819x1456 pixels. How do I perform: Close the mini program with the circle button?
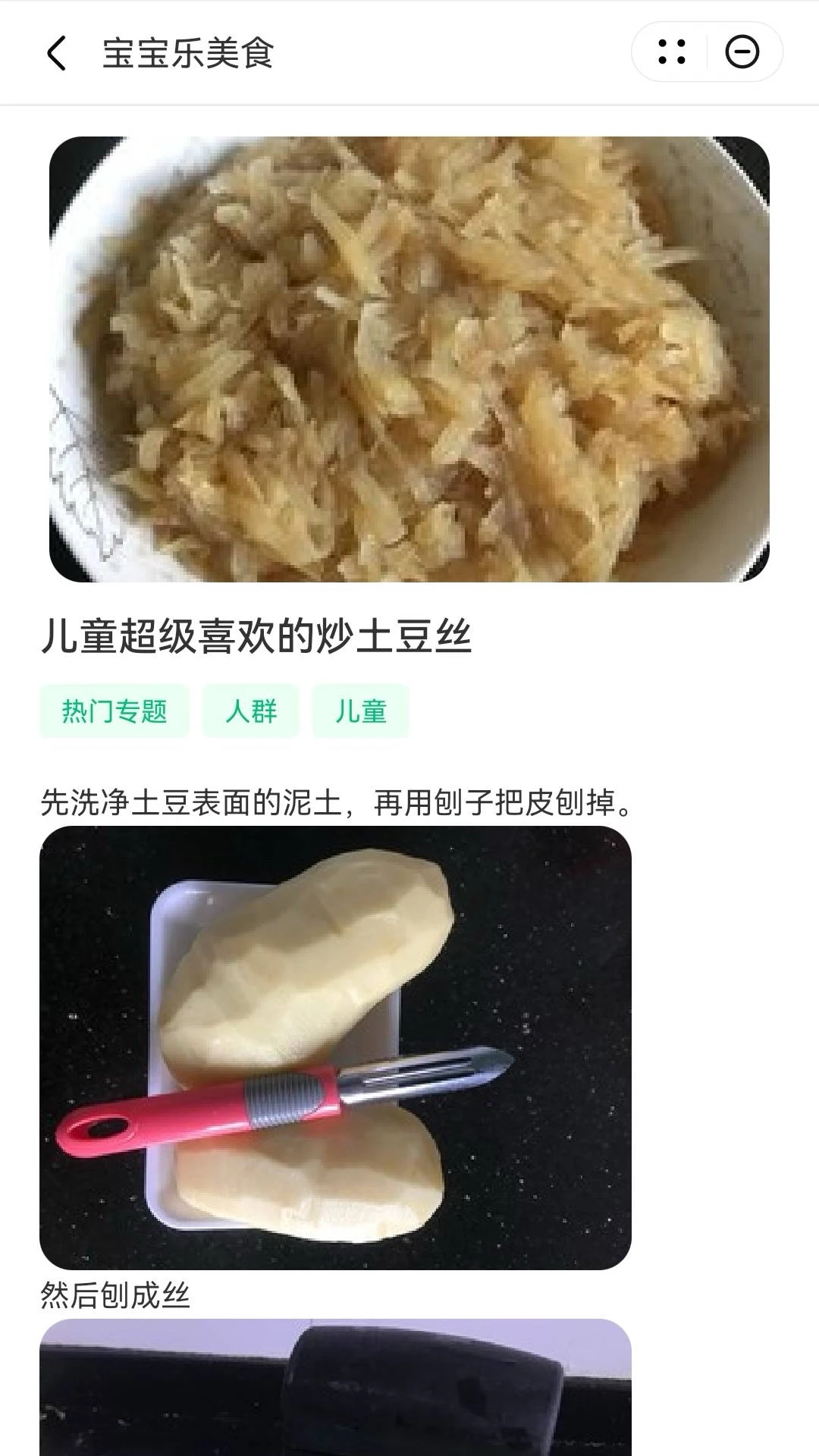742,52
